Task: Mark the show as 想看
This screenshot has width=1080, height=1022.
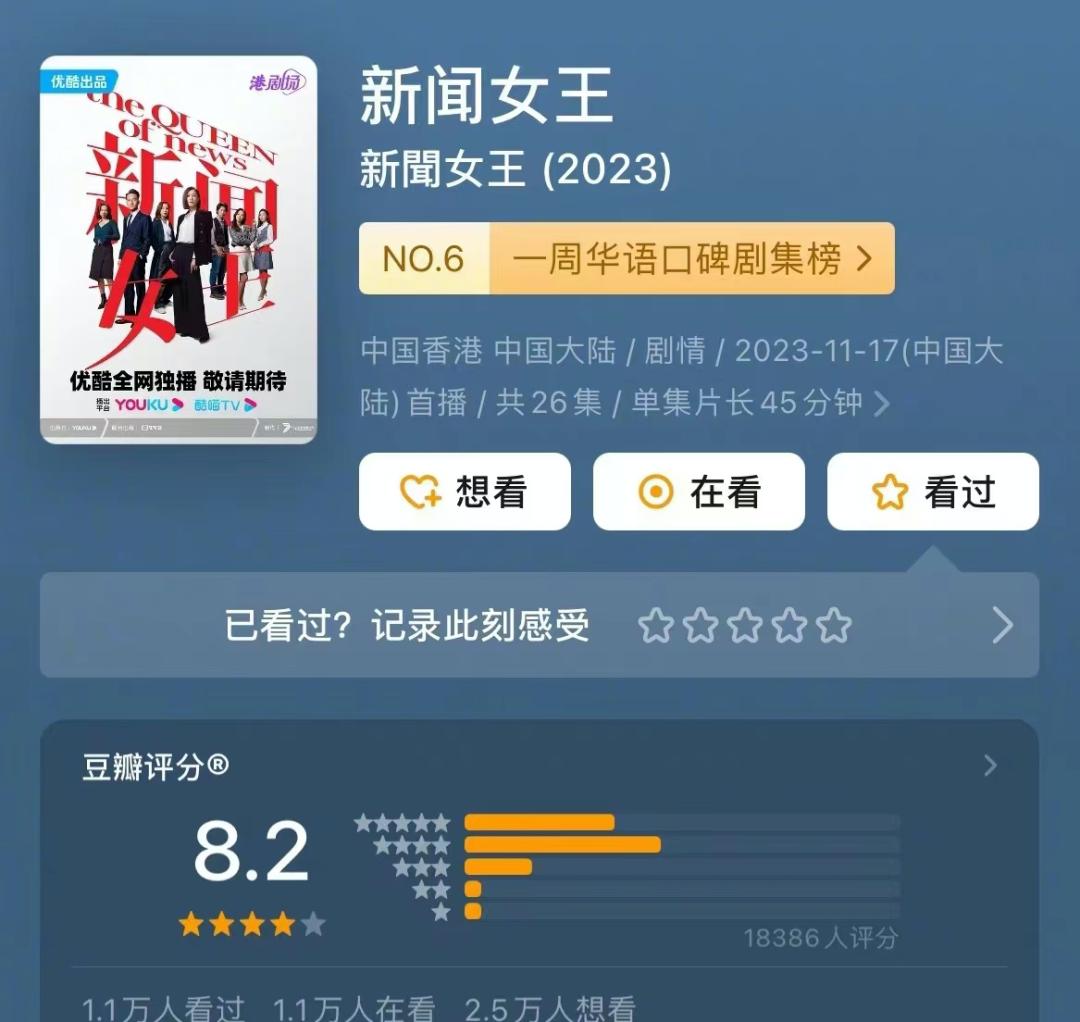Action: pos(464,492)
